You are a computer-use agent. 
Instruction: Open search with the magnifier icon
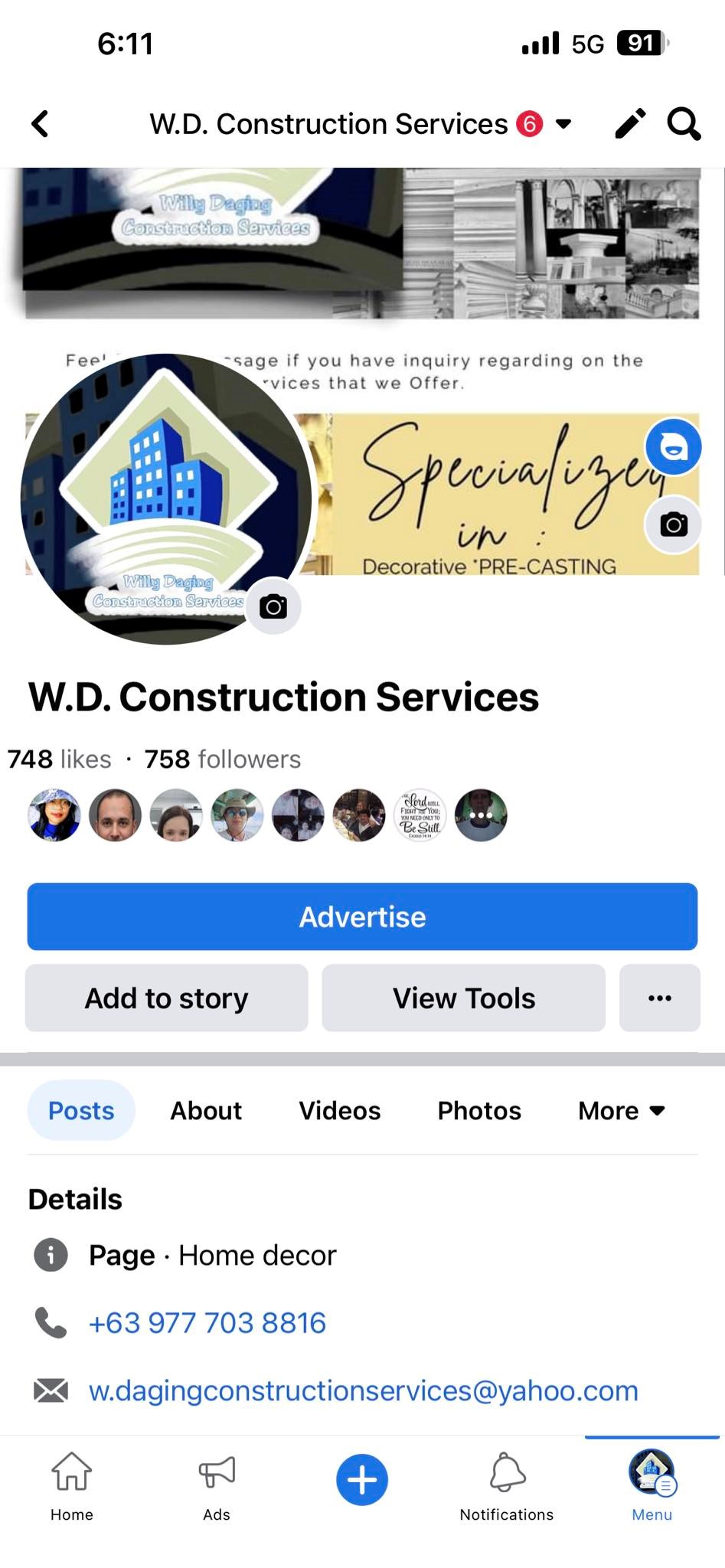tap(684, 124)
